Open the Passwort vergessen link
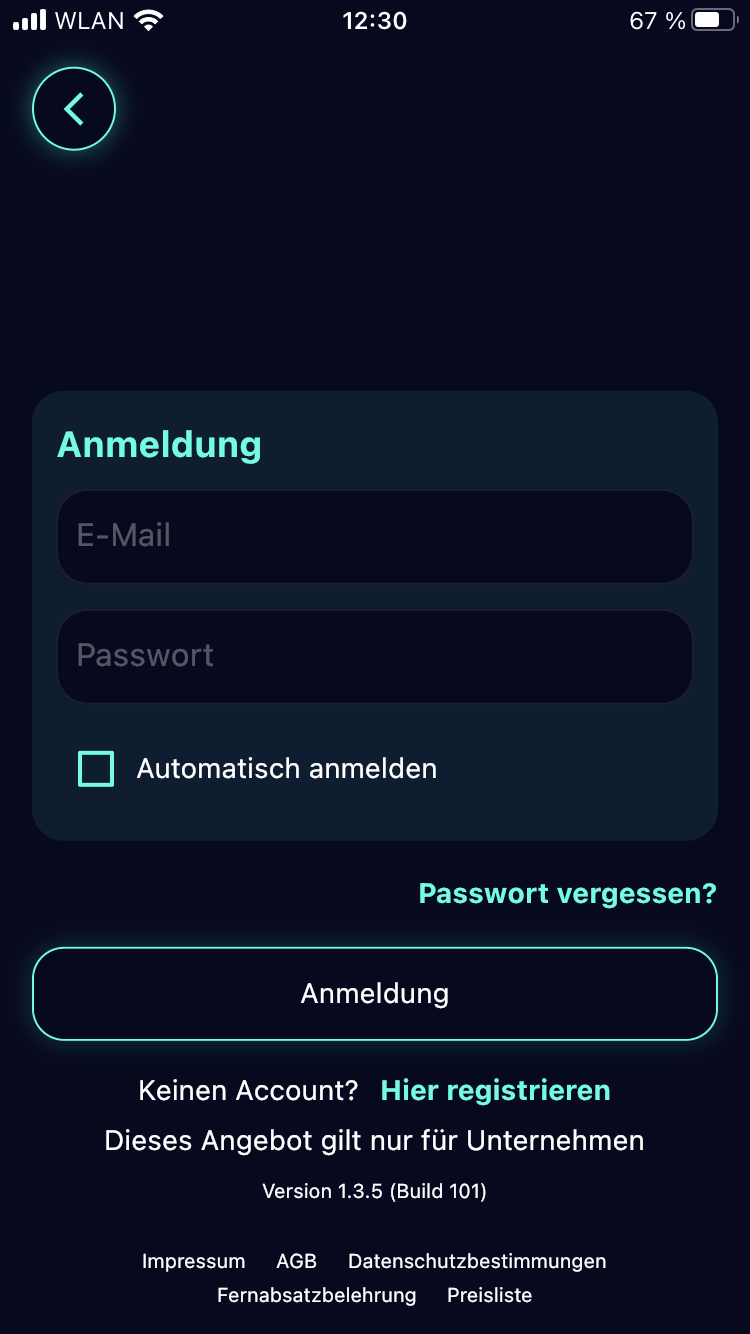This screenshot has width=750, height=1334. pyautogui.click(x=567, y=893)
